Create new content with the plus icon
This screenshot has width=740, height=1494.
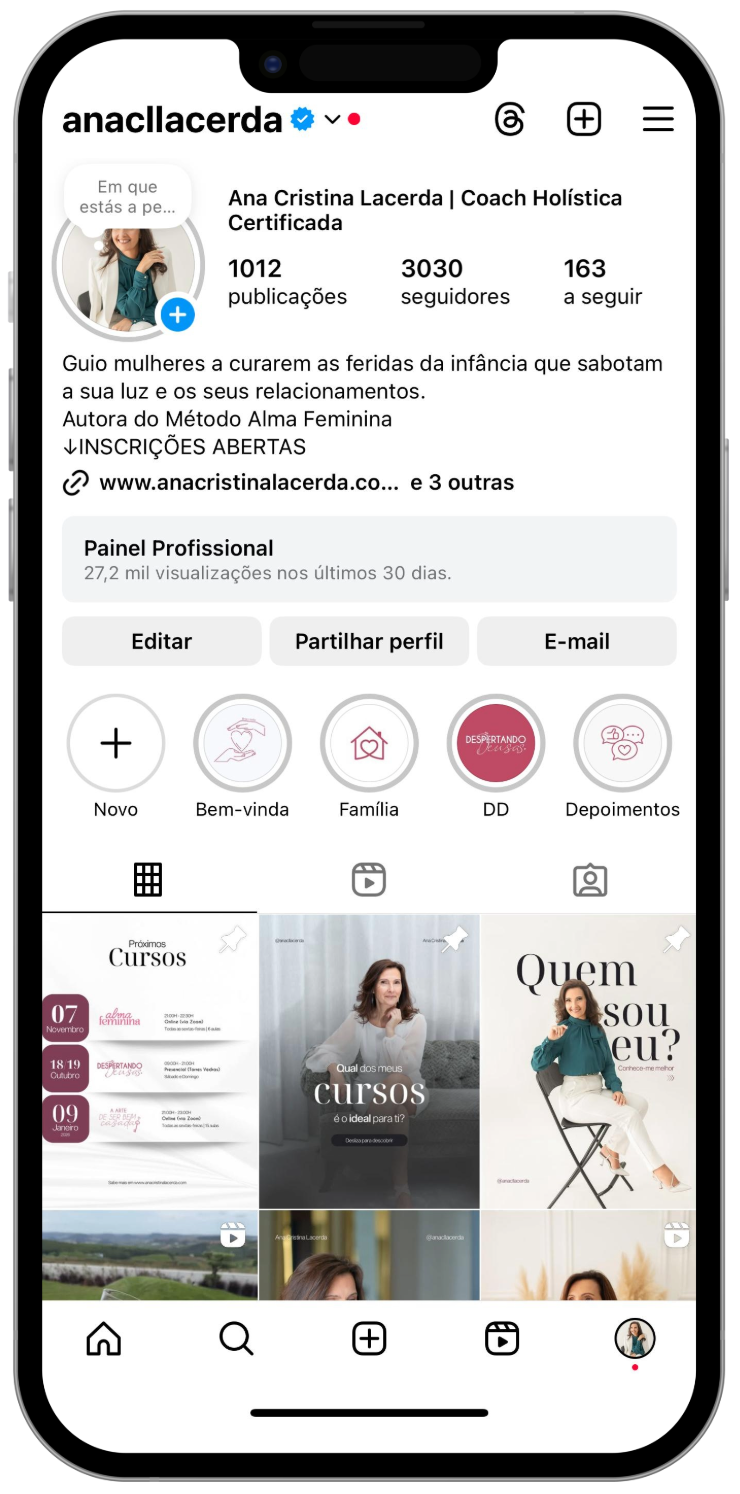coord(584,120)
